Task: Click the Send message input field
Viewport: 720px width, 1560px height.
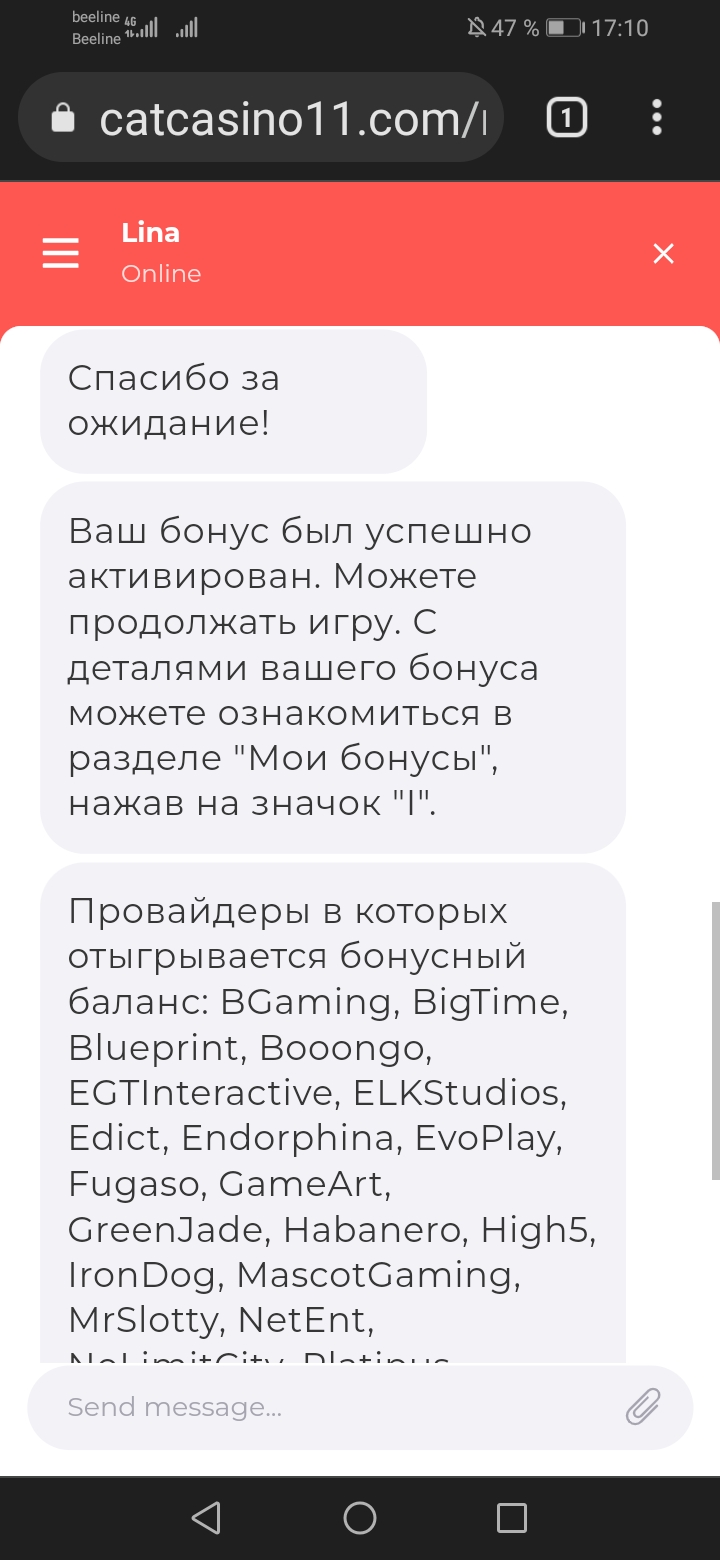Action: (x=300, y=1406)
